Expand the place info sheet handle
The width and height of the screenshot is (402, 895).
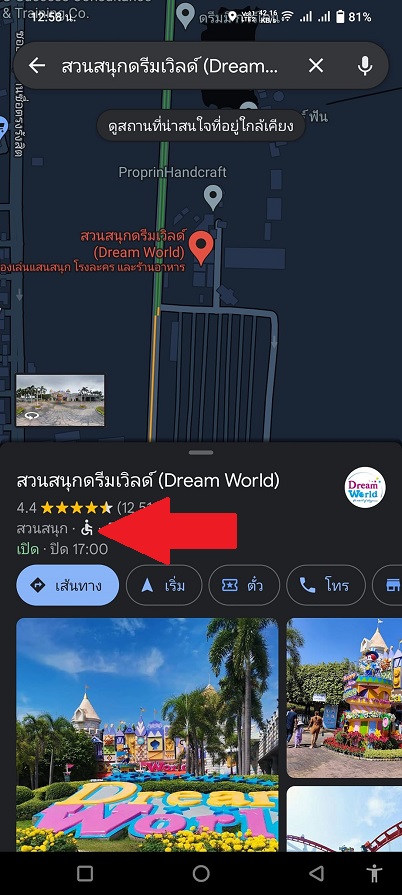[201, 453]
